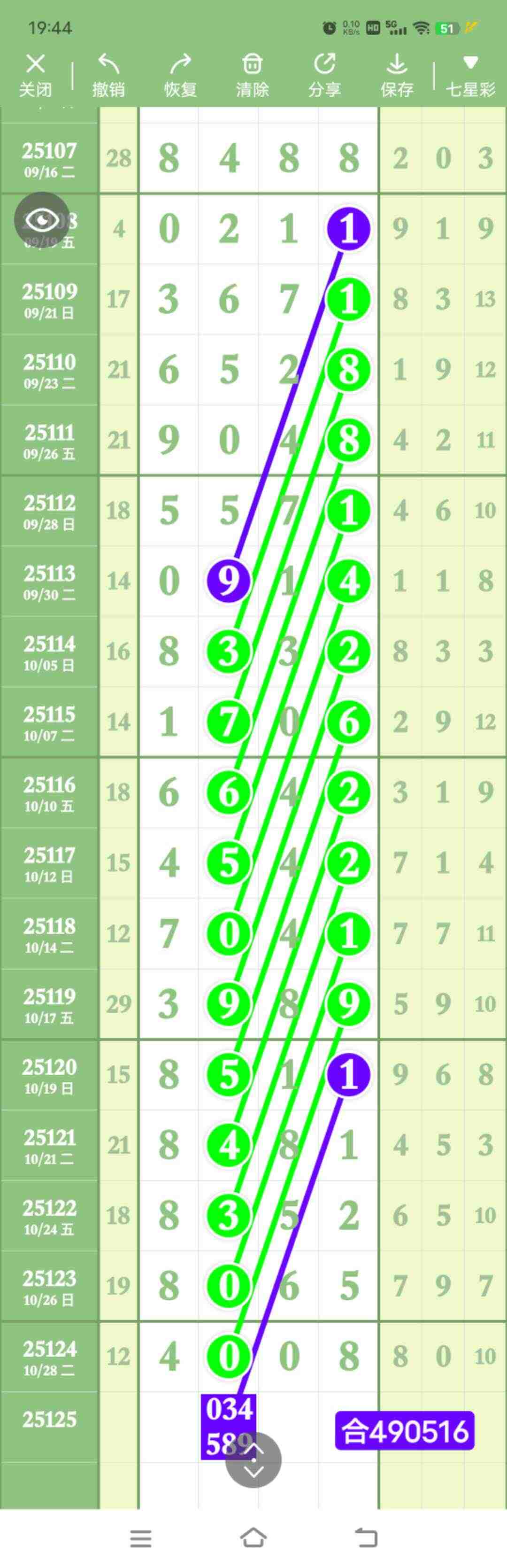This screenshot has width=507, height=1568.
Task: Redo the drawing with 恢复
Action: click(x=180, y=76)
